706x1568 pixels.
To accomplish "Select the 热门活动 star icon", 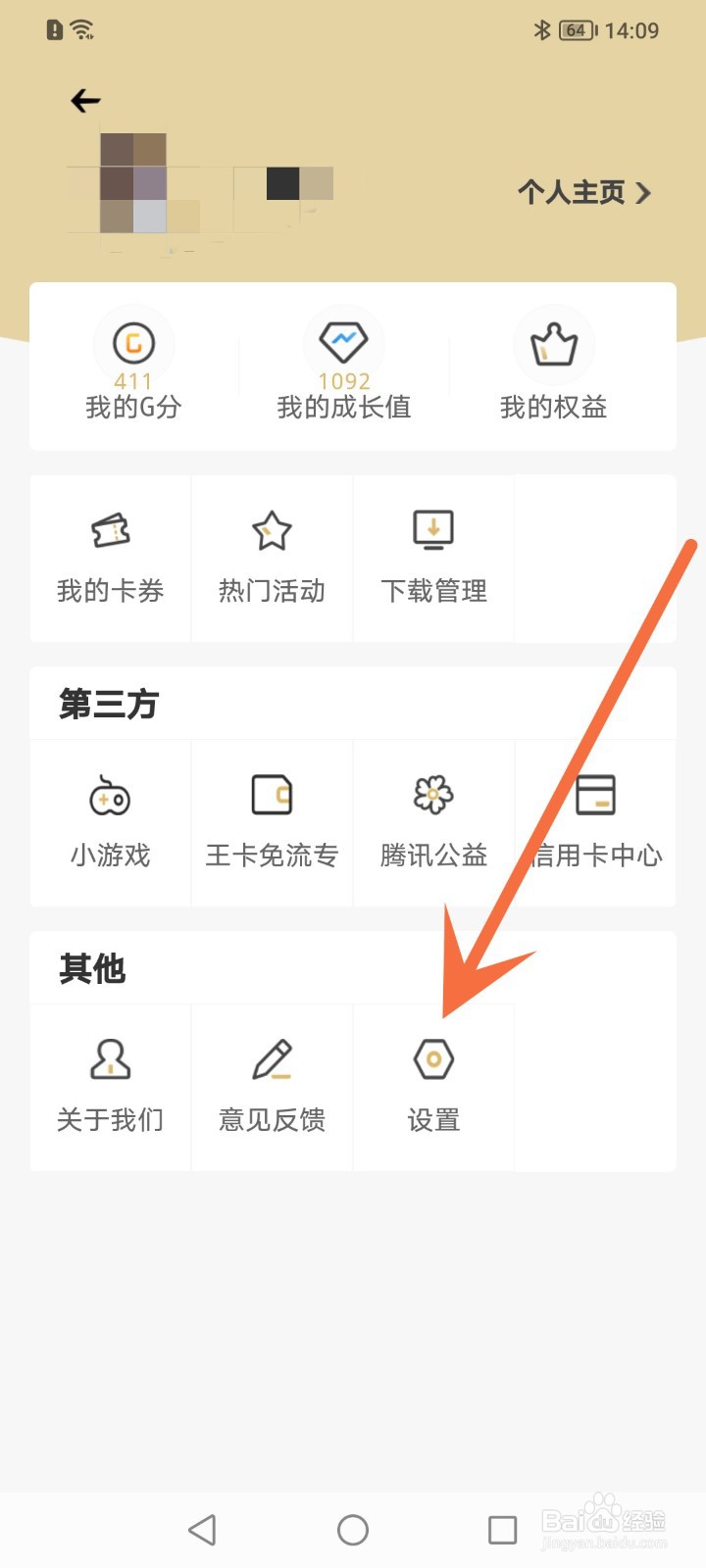I will coord(272,530).
